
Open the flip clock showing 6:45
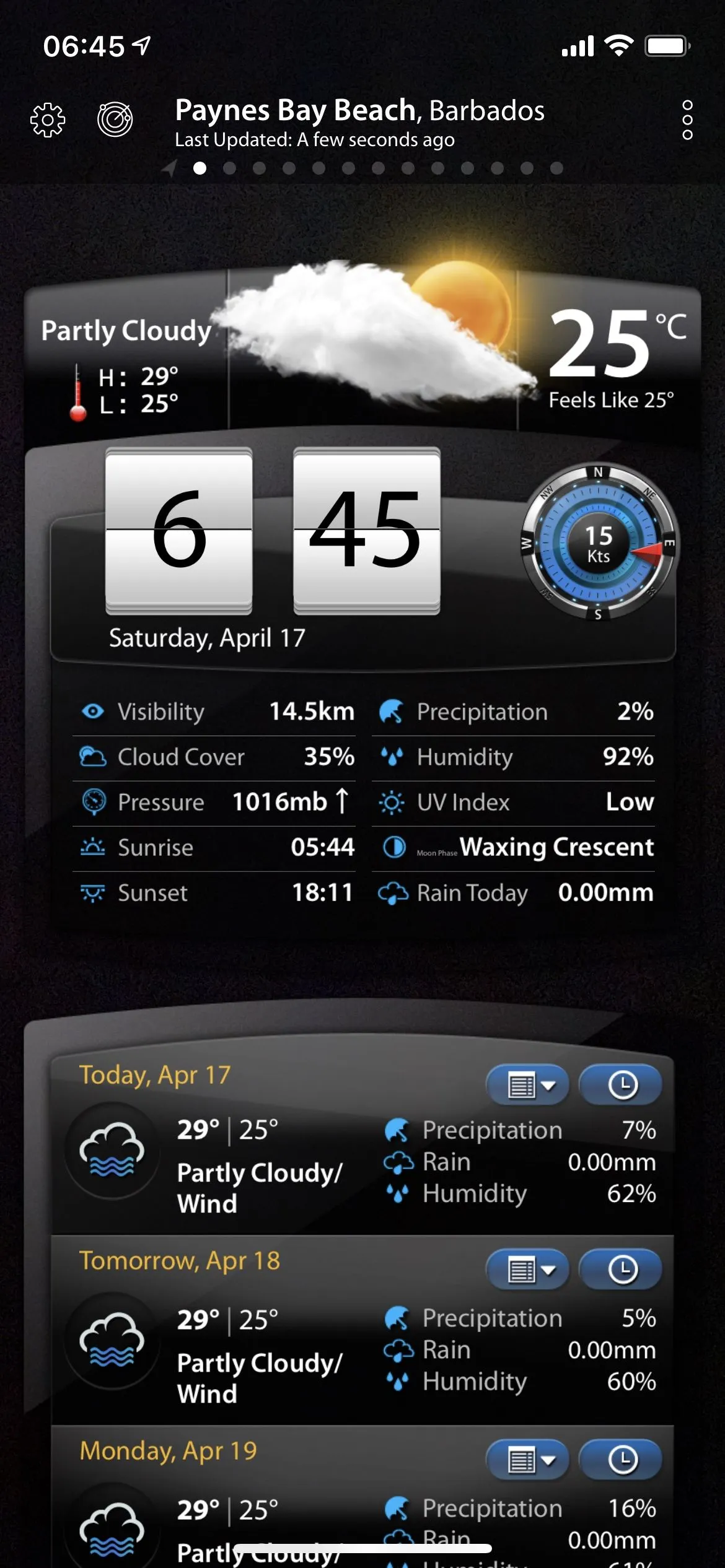pos(273,531)
